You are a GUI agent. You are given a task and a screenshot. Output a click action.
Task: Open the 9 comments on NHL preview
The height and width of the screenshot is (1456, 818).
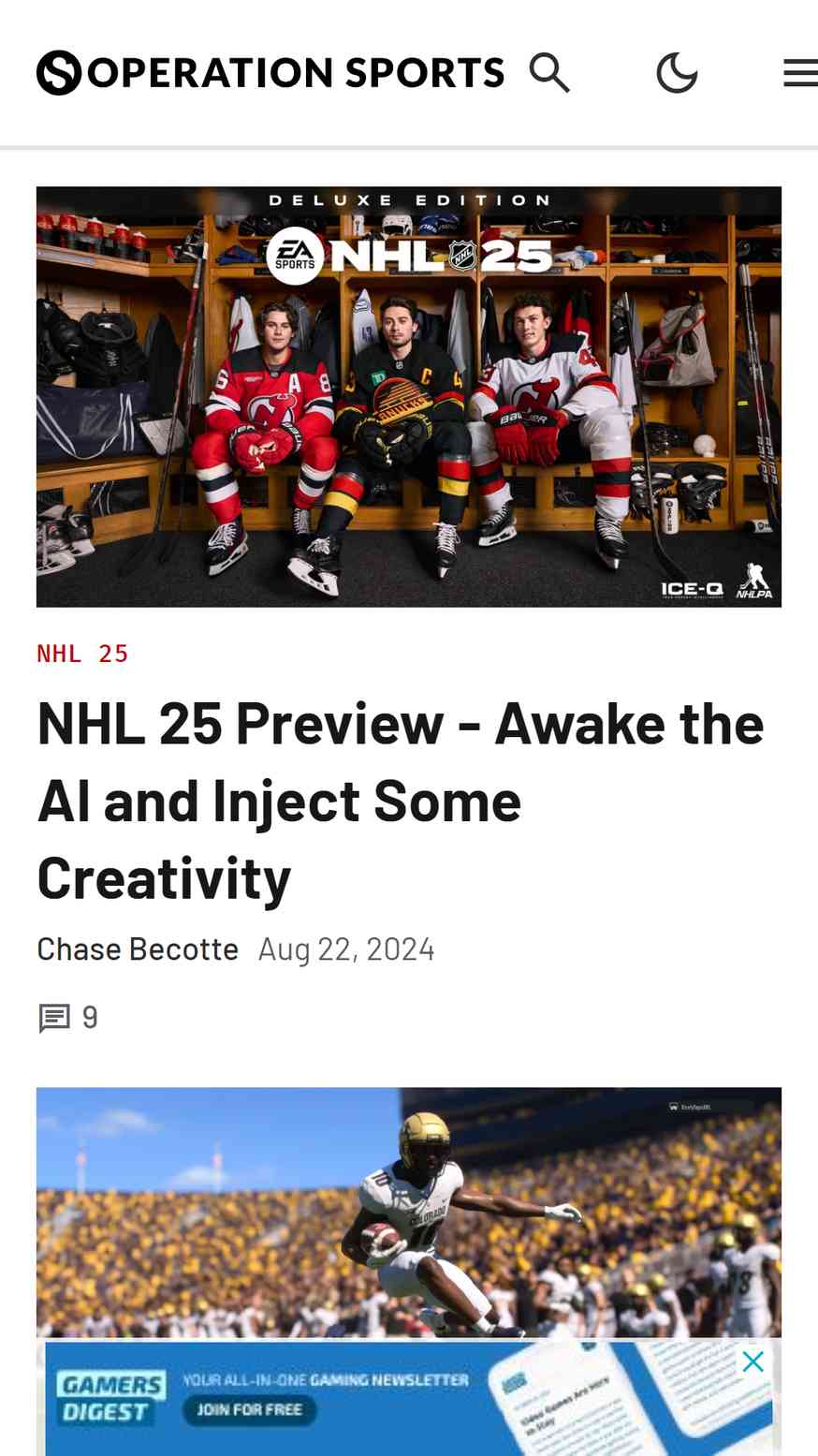[x=68, y=1018]
